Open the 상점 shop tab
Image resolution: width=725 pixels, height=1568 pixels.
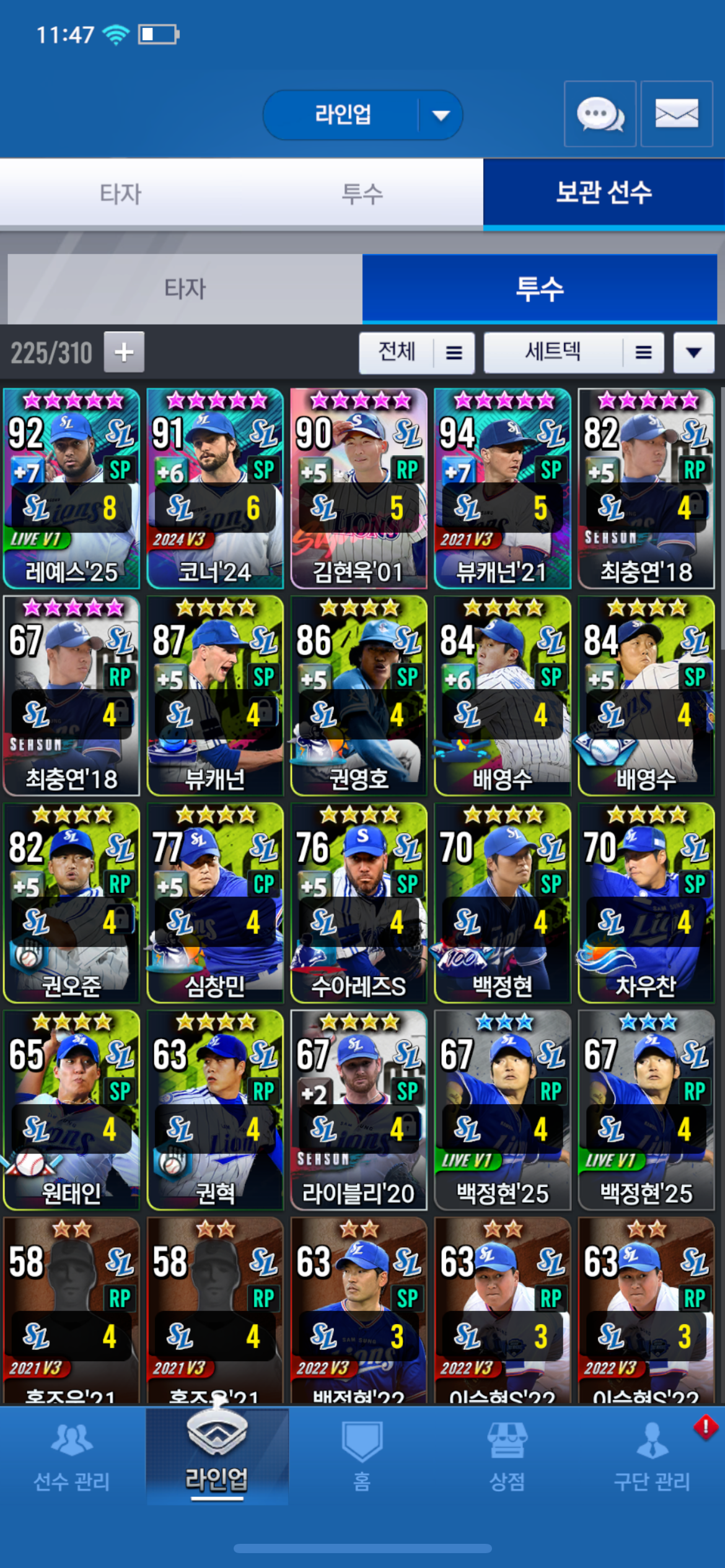pos(507,1457)
